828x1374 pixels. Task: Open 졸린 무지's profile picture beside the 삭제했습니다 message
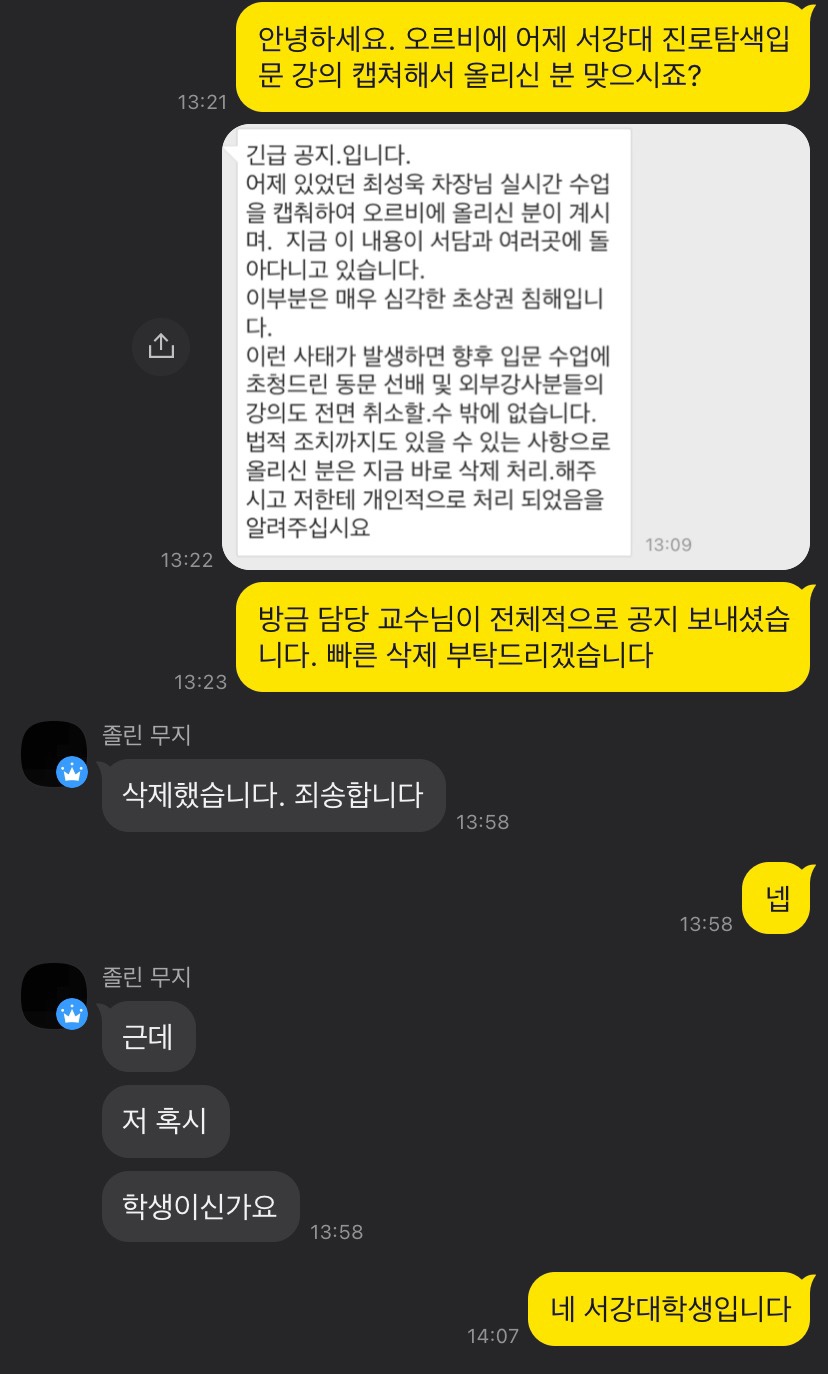click(54, 753)
